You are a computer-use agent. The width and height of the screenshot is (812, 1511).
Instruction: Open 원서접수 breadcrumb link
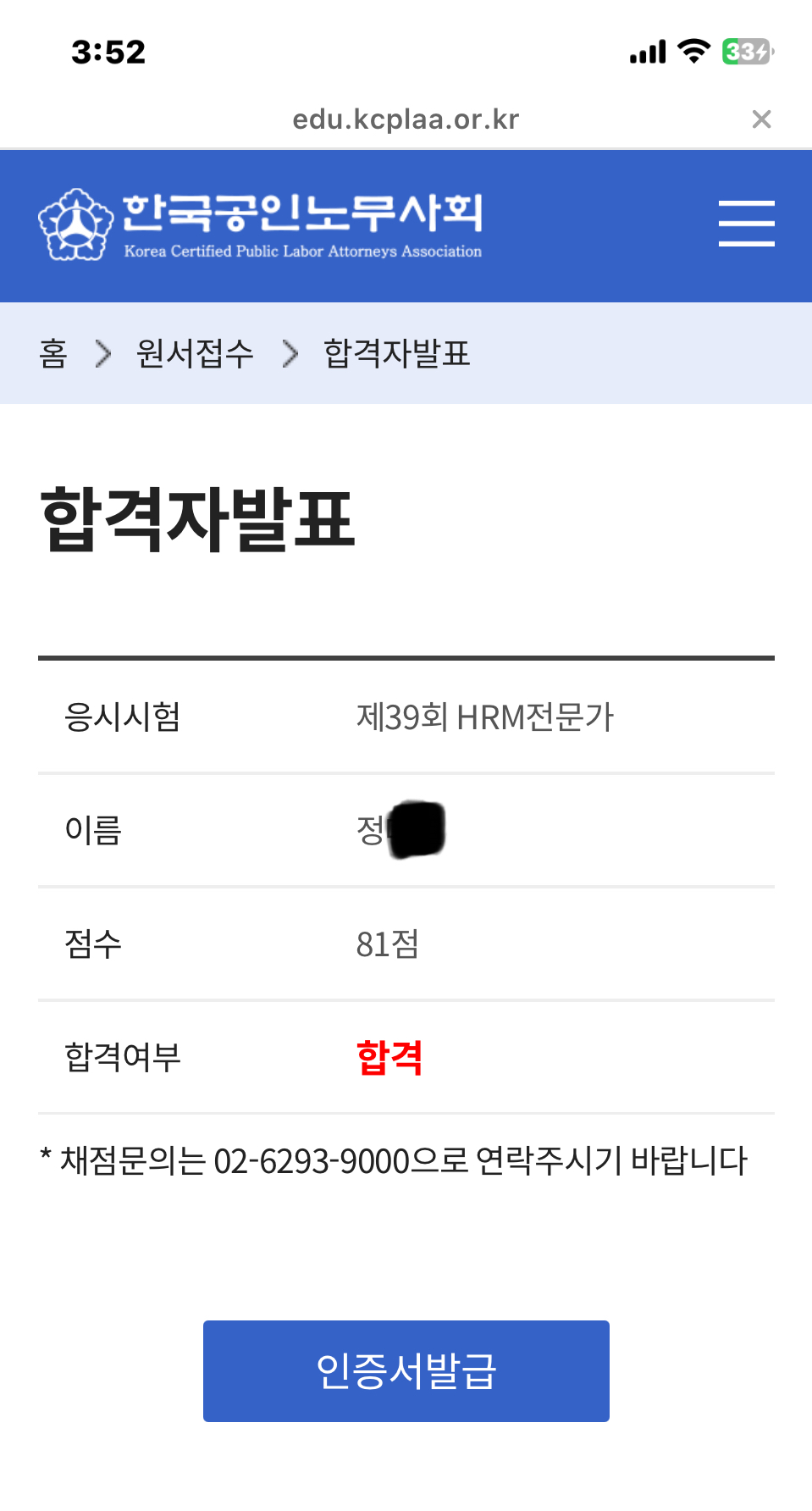[195, 353]
